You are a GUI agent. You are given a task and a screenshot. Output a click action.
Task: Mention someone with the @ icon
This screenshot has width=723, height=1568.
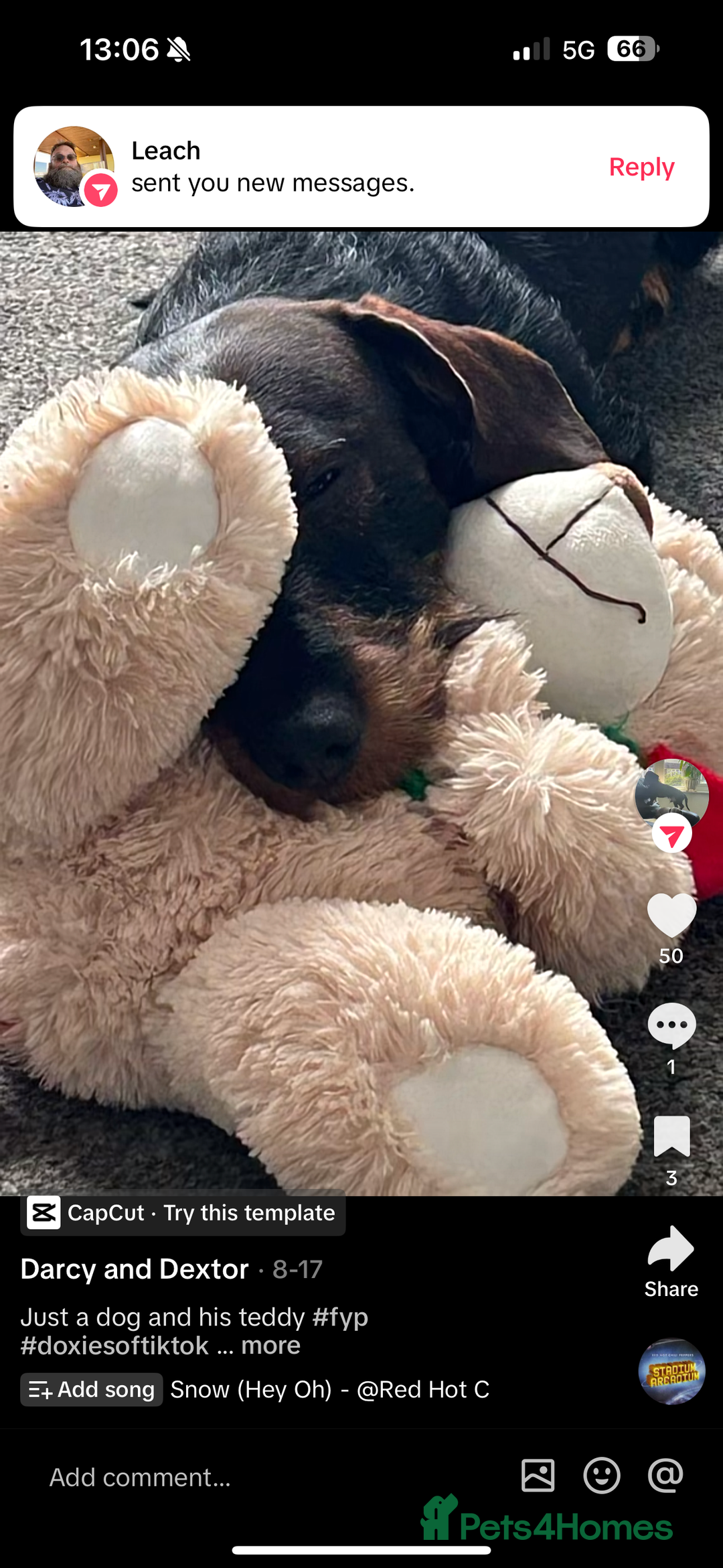point(665,1476)
